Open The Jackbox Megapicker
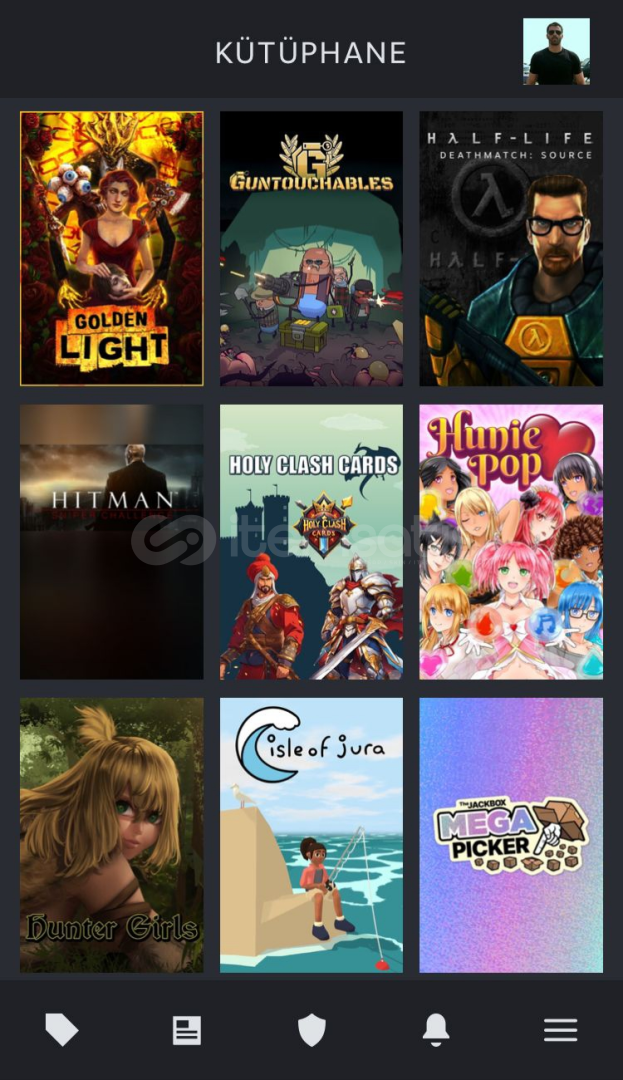623x1080 pixels. click(x=511, y=835)
